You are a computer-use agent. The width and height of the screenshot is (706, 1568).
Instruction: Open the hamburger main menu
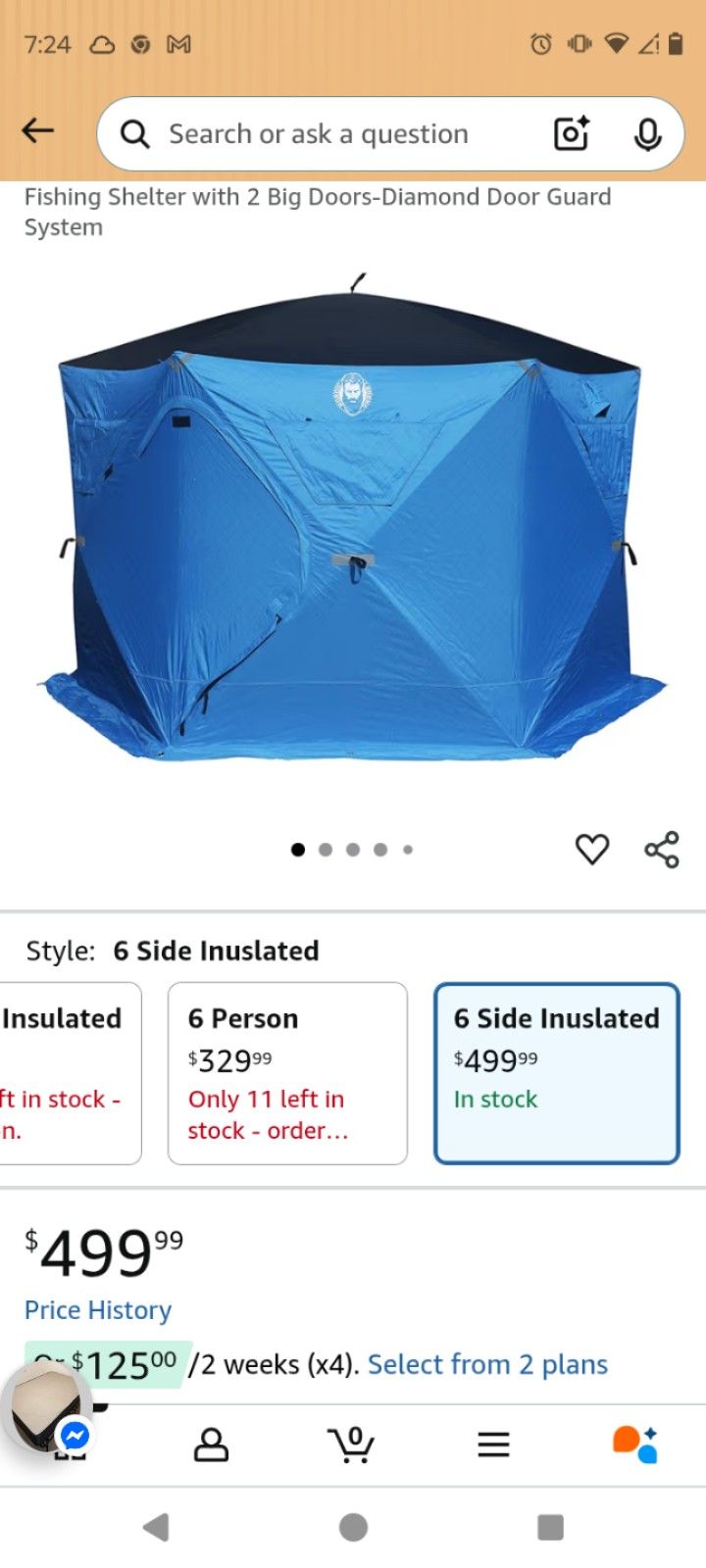tap(493, 1444)
